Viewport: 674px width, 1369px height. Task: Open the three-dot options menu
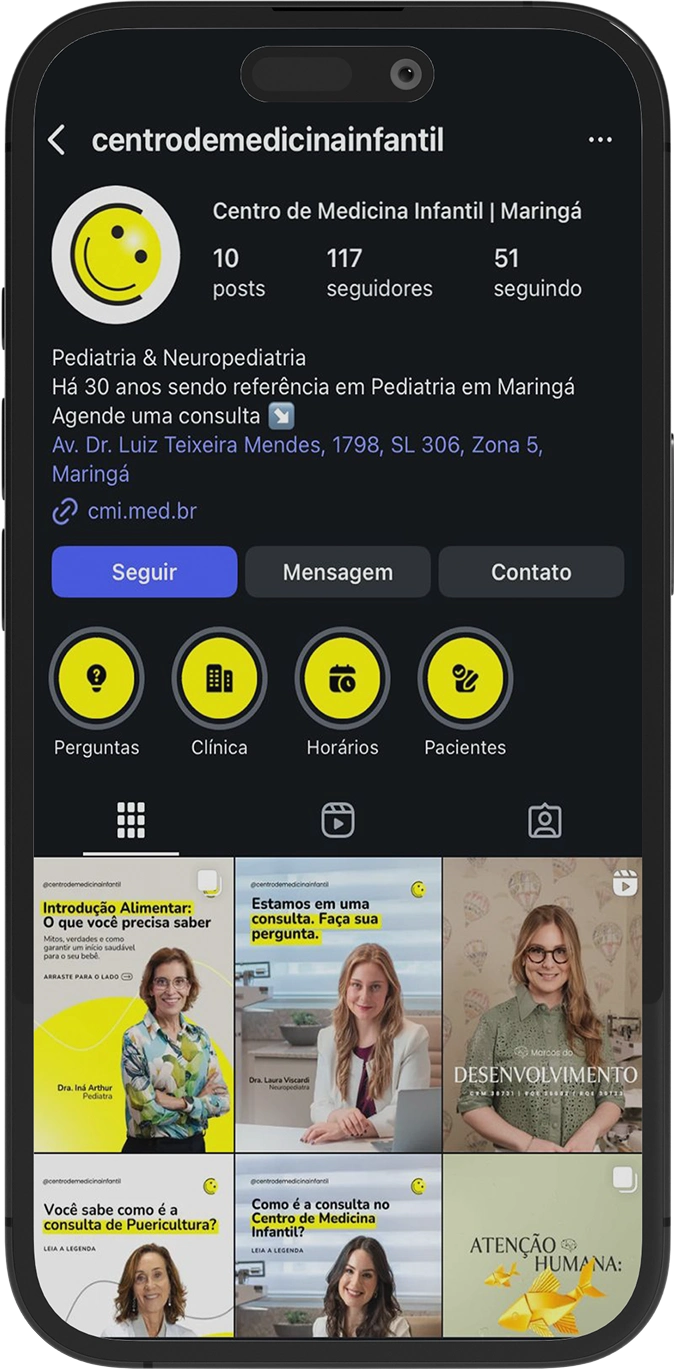tap(600, 140)
